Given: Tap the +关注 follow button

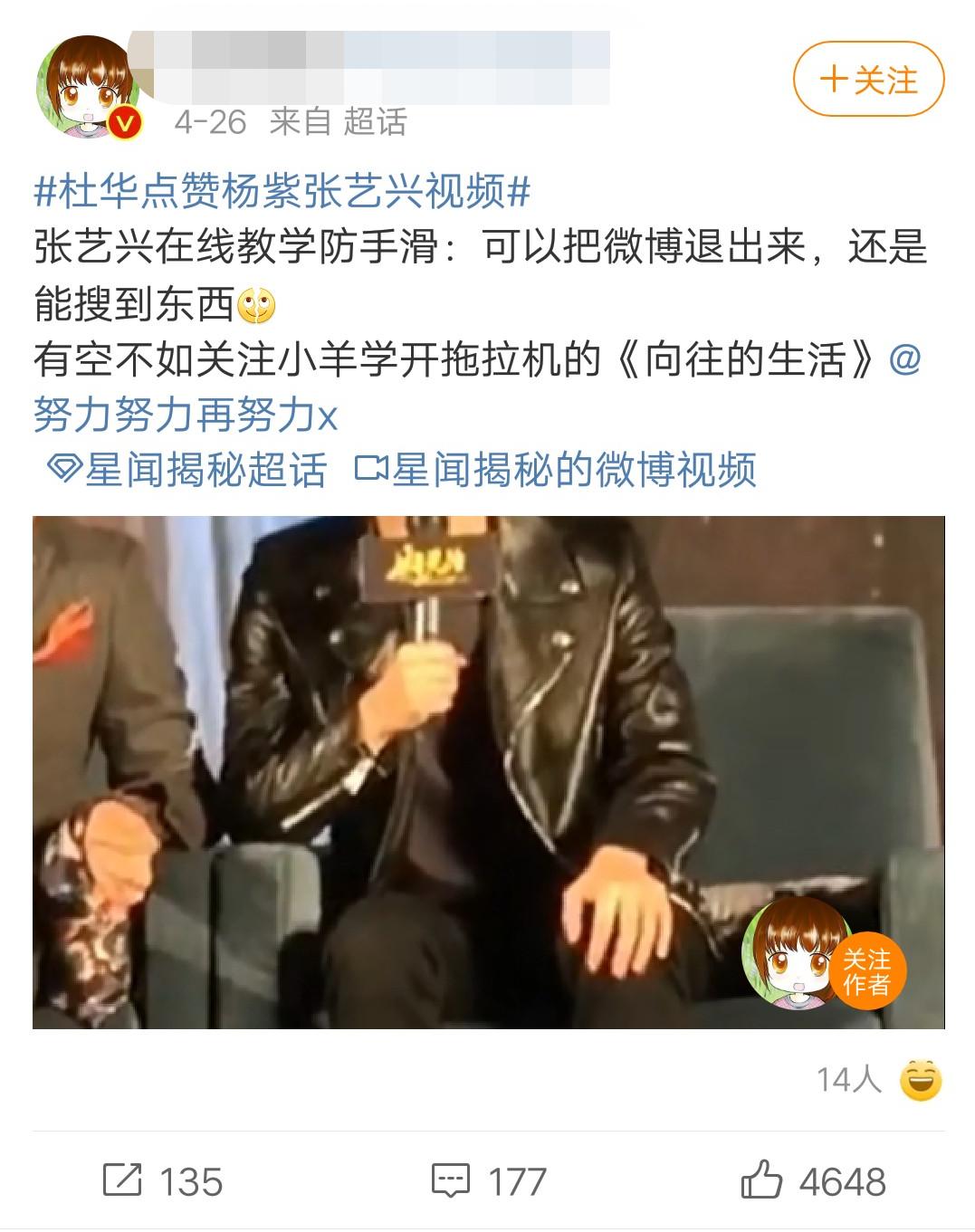Looking at the screenshot, I should click(868, 81).
